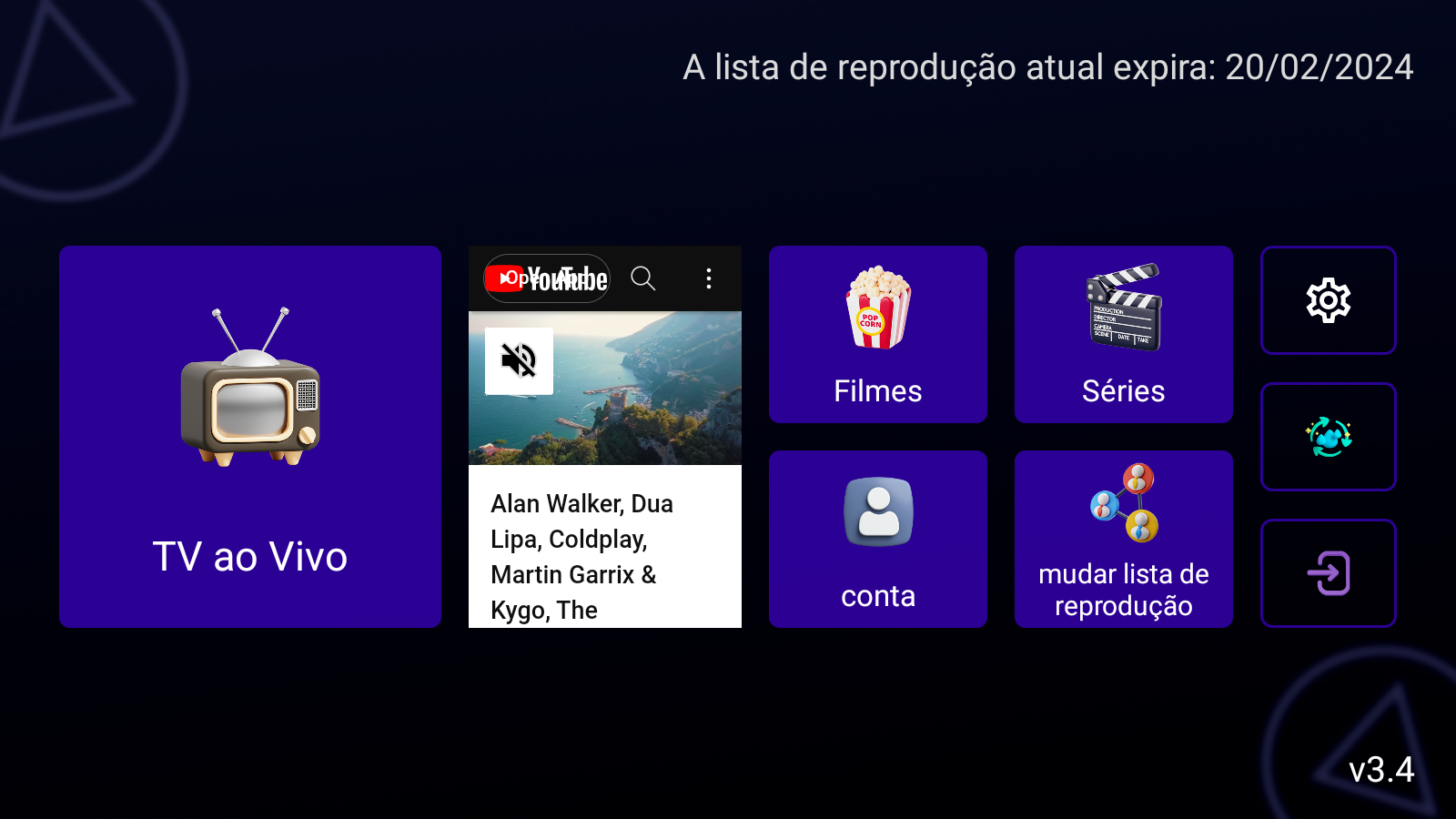
Task: Tap the refresh sync icon button
Action: [1329, 437]
